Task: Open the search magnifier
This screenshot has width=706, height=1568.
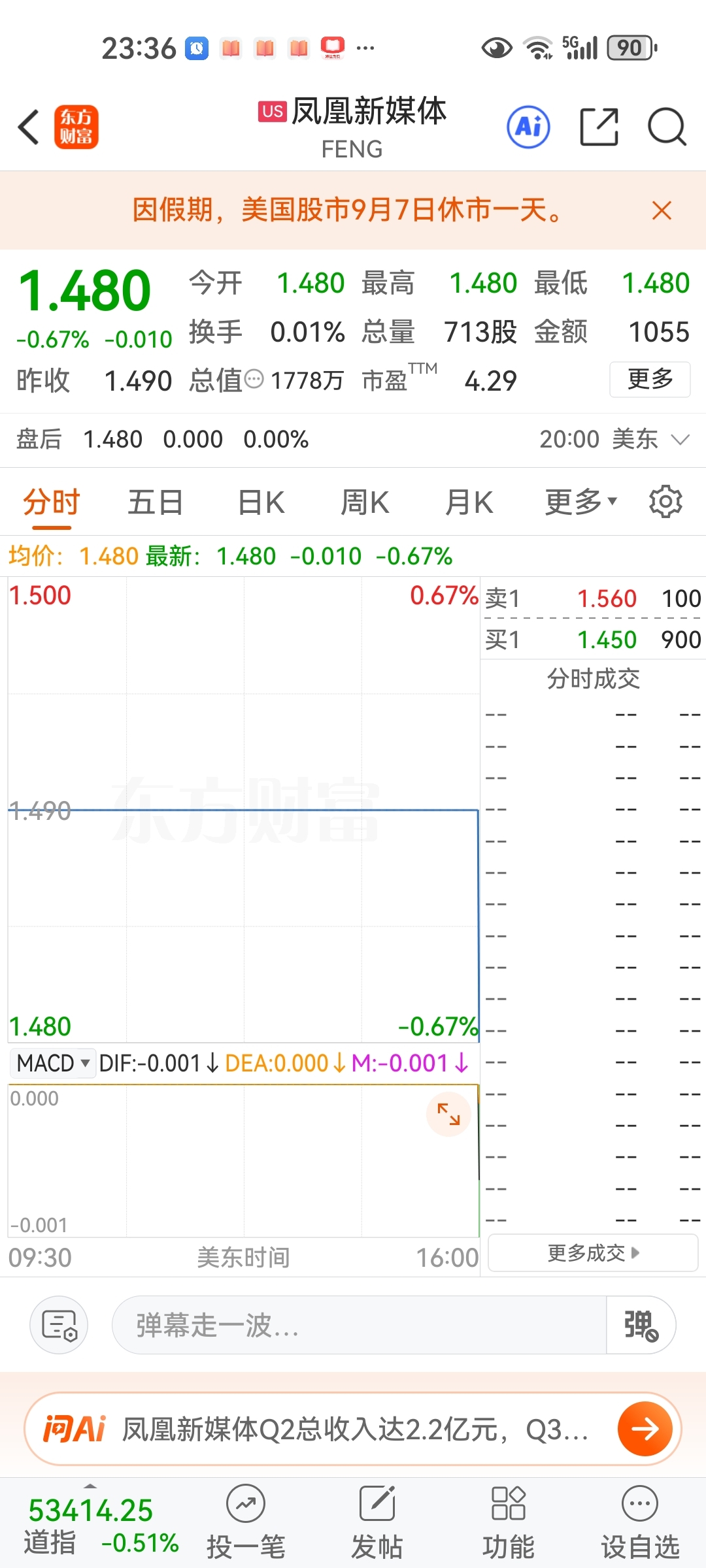Action: pyautogui.click(x=667, y=127)
